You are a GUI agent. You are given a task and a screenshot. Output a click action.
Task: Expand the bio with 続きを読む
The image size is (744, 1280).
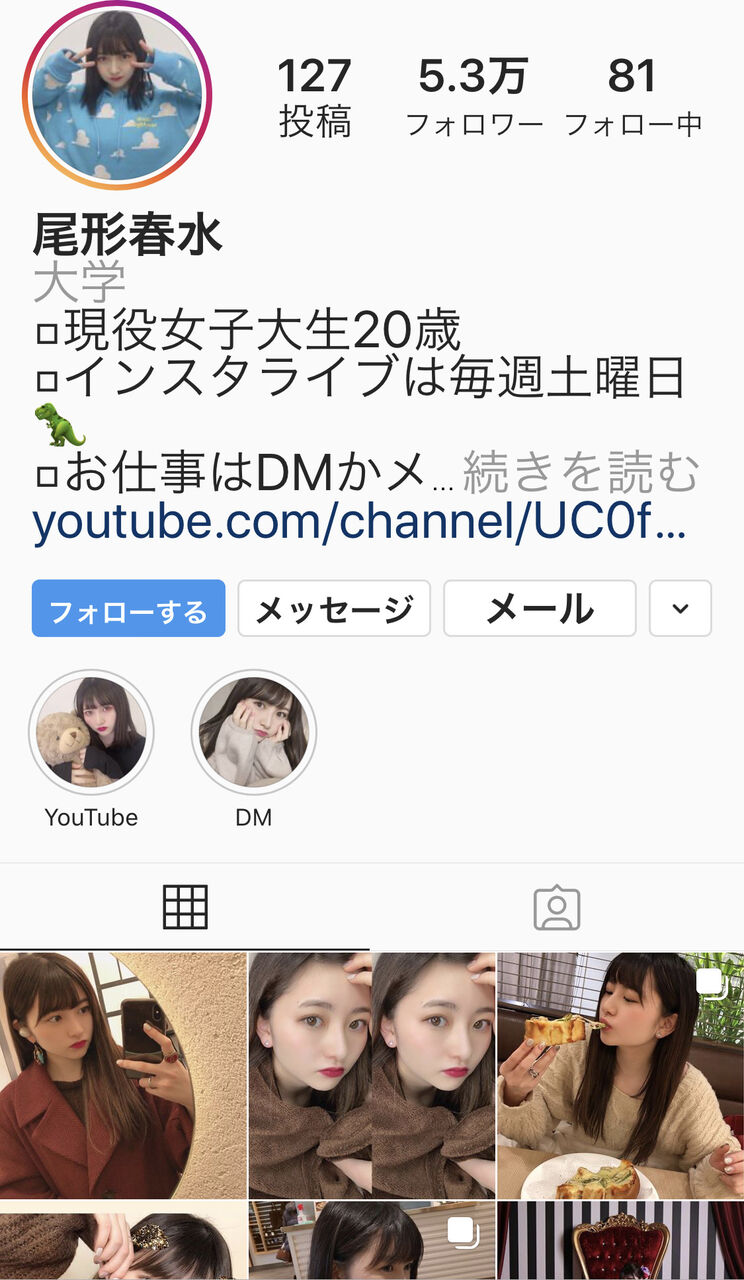(x=580, y=475)
